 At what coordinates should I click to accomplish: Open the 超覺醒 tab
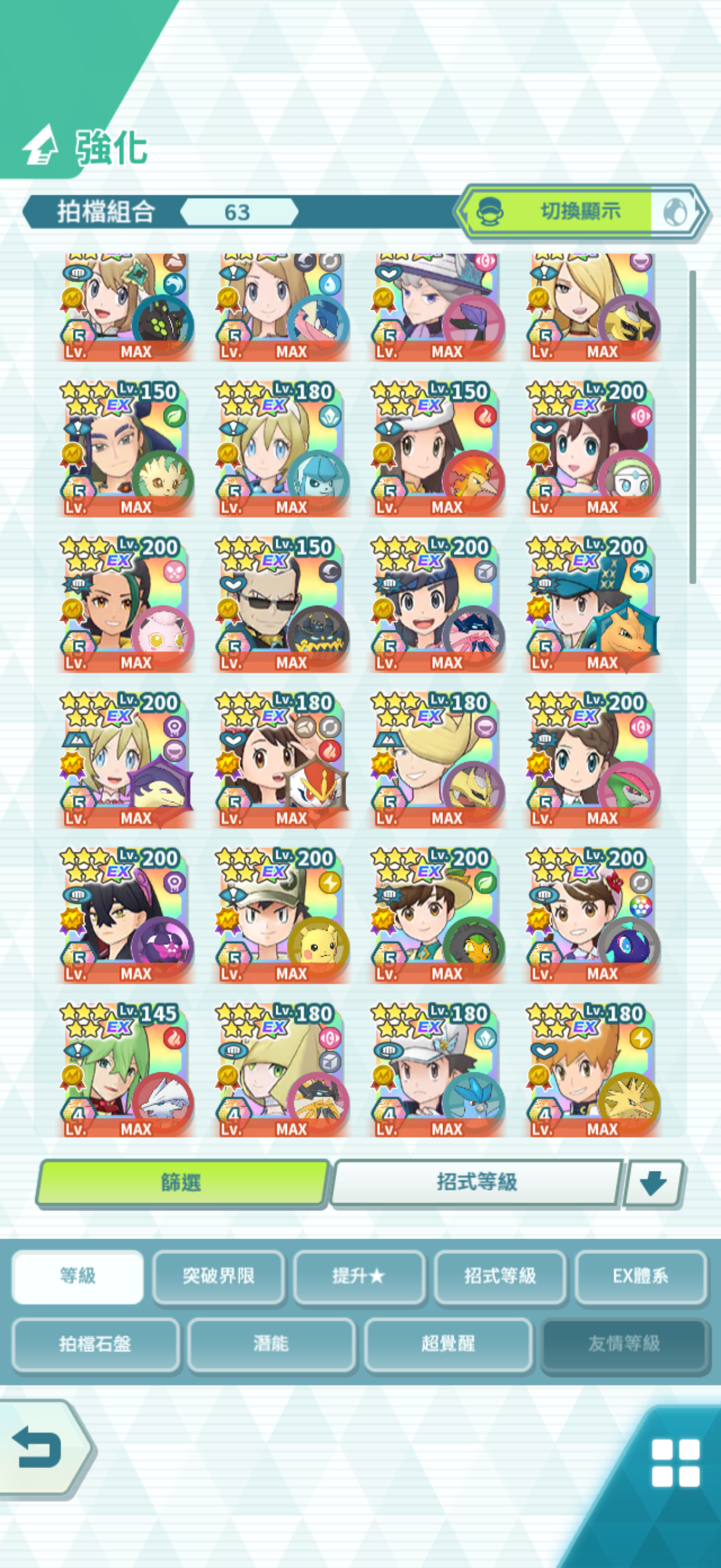(x=448, y=1343)
